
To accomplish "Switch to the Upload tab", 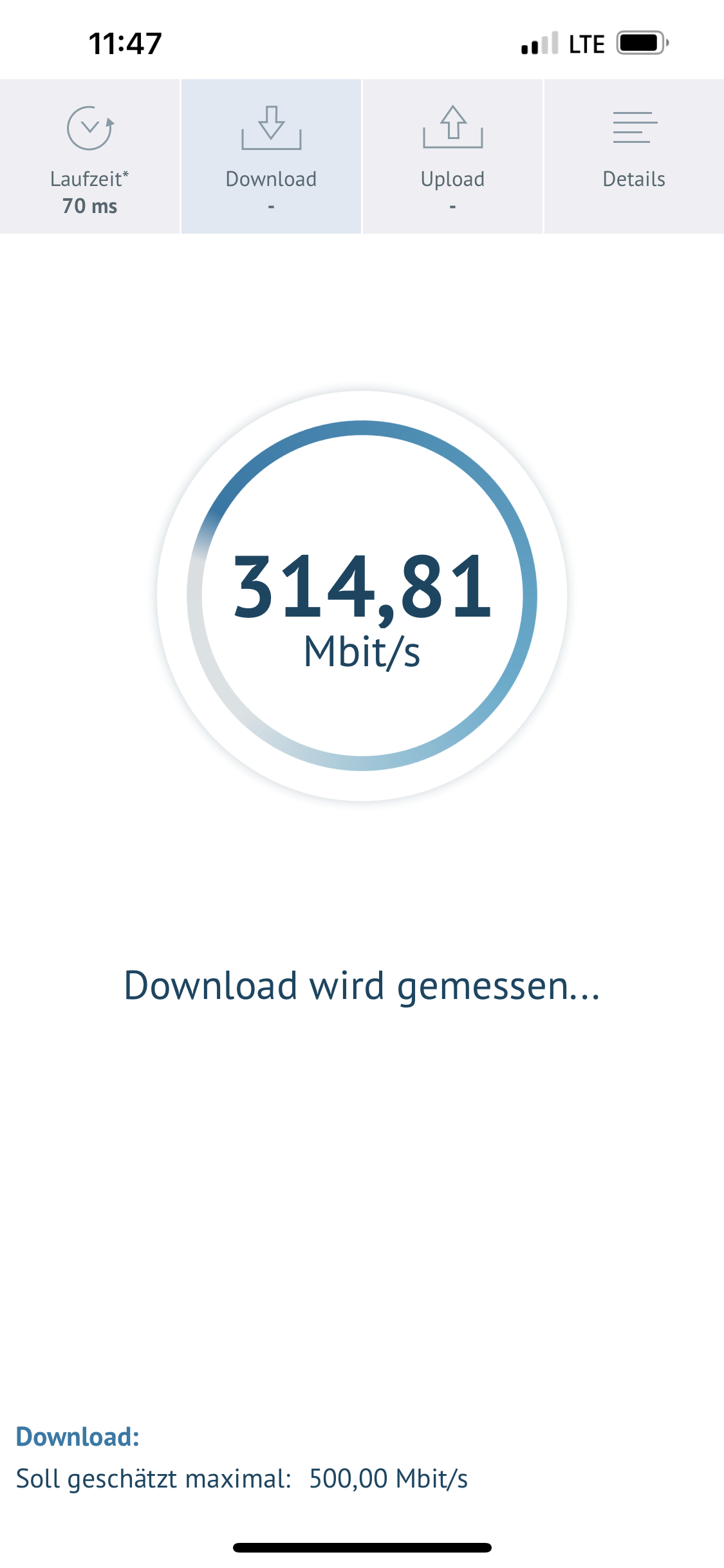I will [452, 156].
